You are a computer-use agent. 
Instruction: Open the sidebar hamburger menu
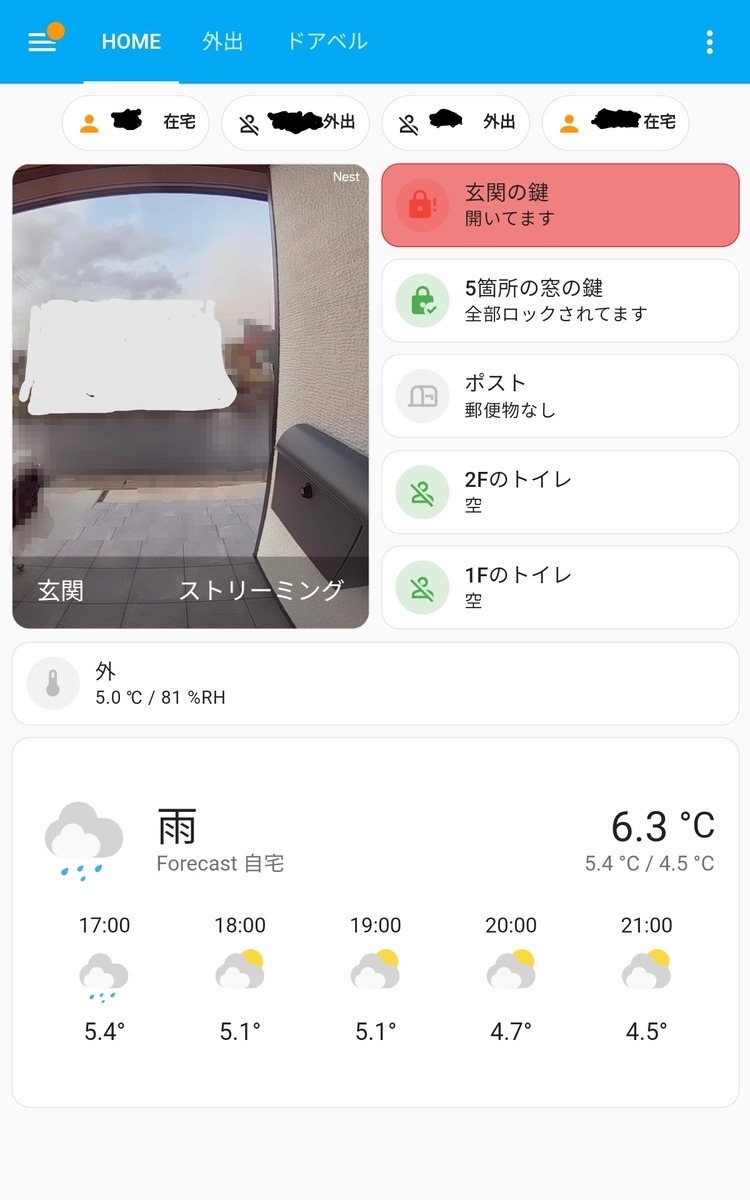[x=42, y=42]
